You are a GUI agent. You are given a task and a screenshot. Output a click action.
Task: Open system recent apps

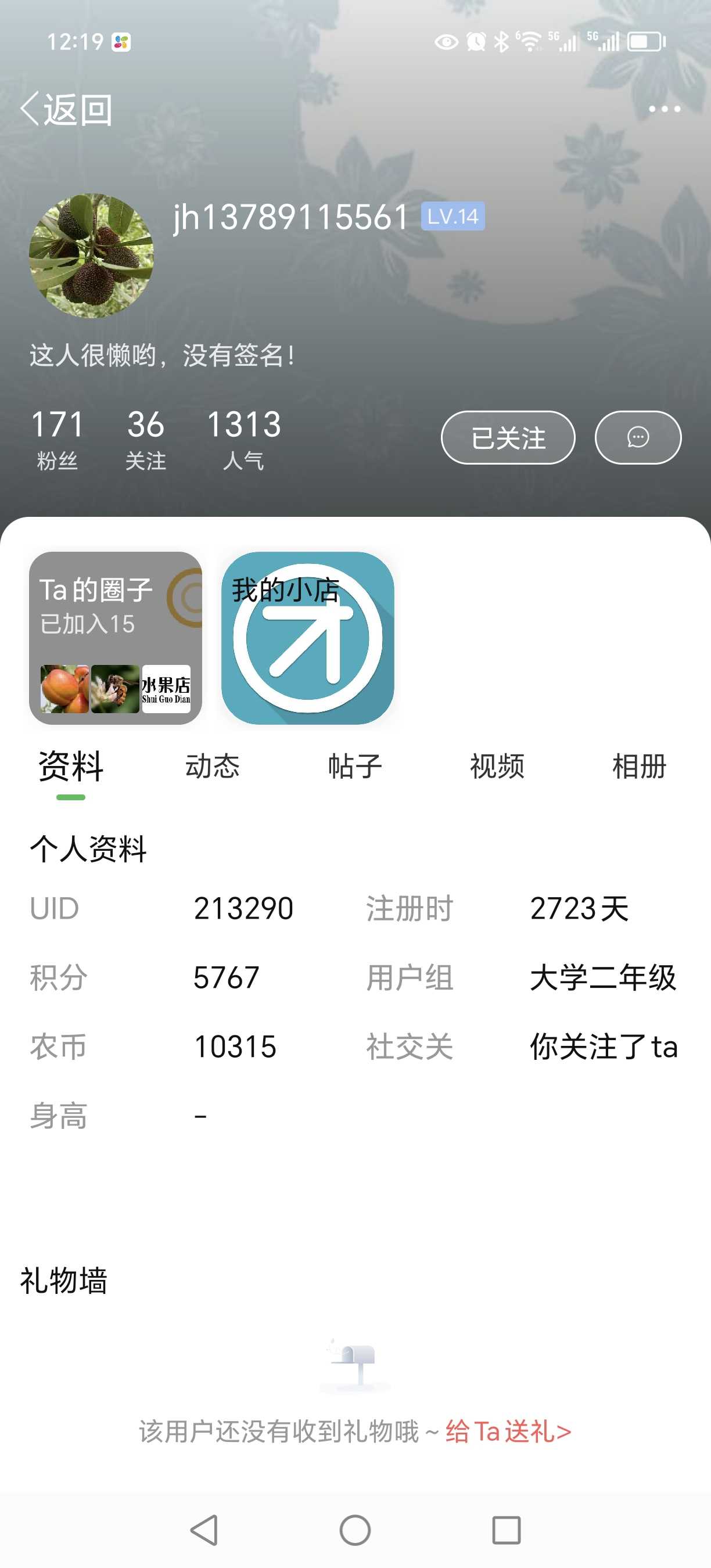tap(506, 1530)
